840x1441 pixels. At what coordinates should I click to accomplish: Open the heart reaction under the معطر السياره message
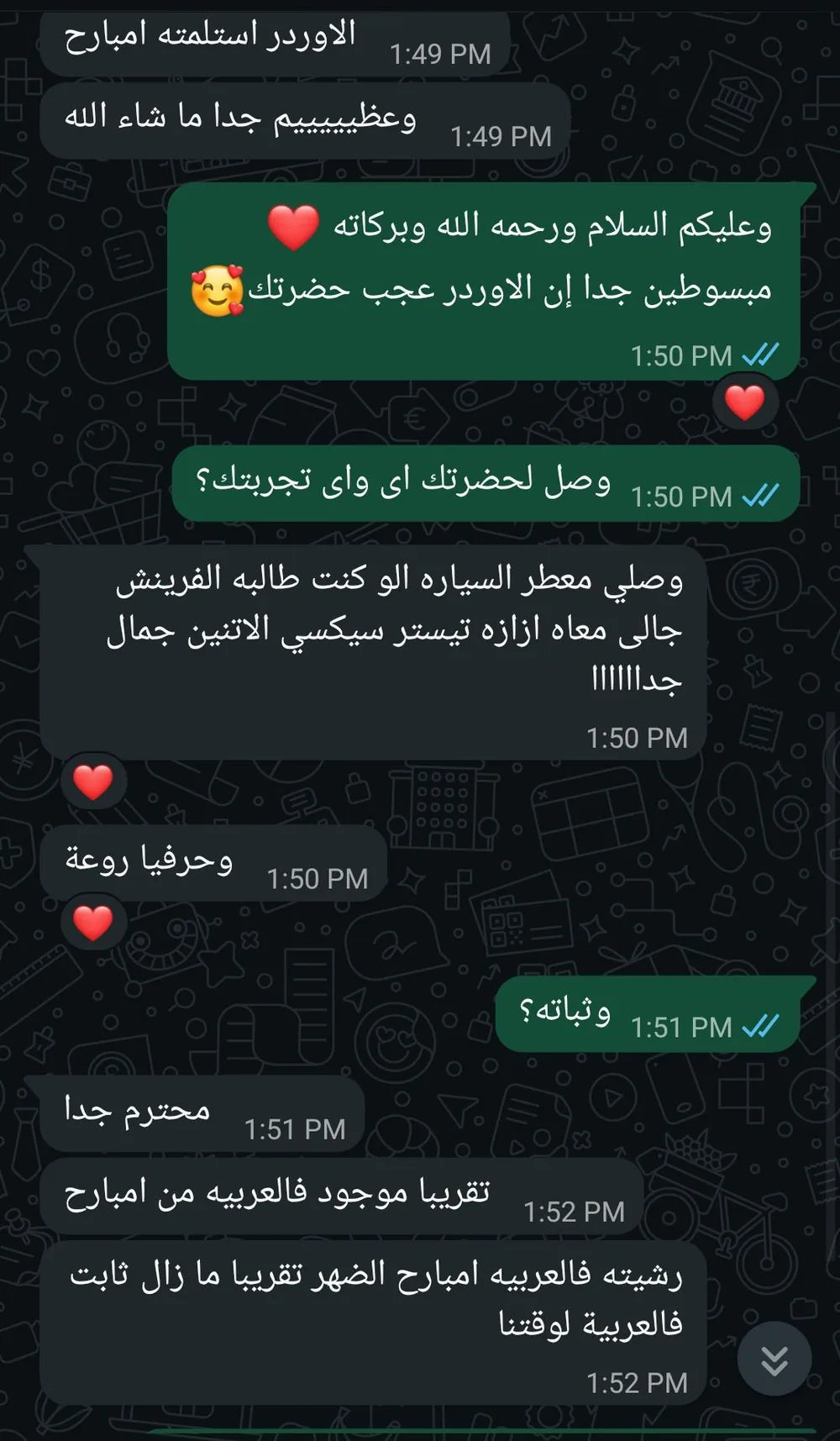pyautogui.click(x=93, y=781)
